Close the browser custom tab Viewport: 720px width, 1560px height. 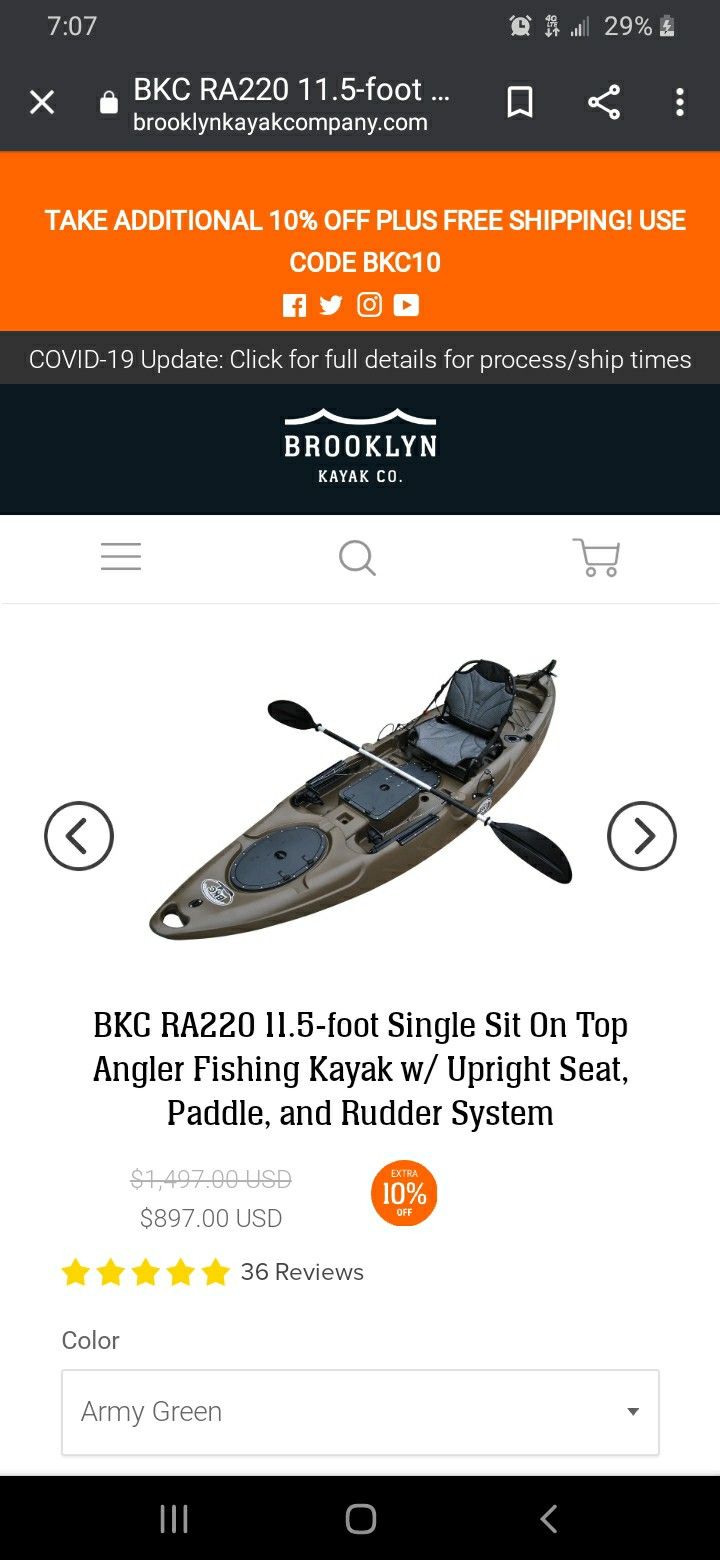tap(42, 102)
